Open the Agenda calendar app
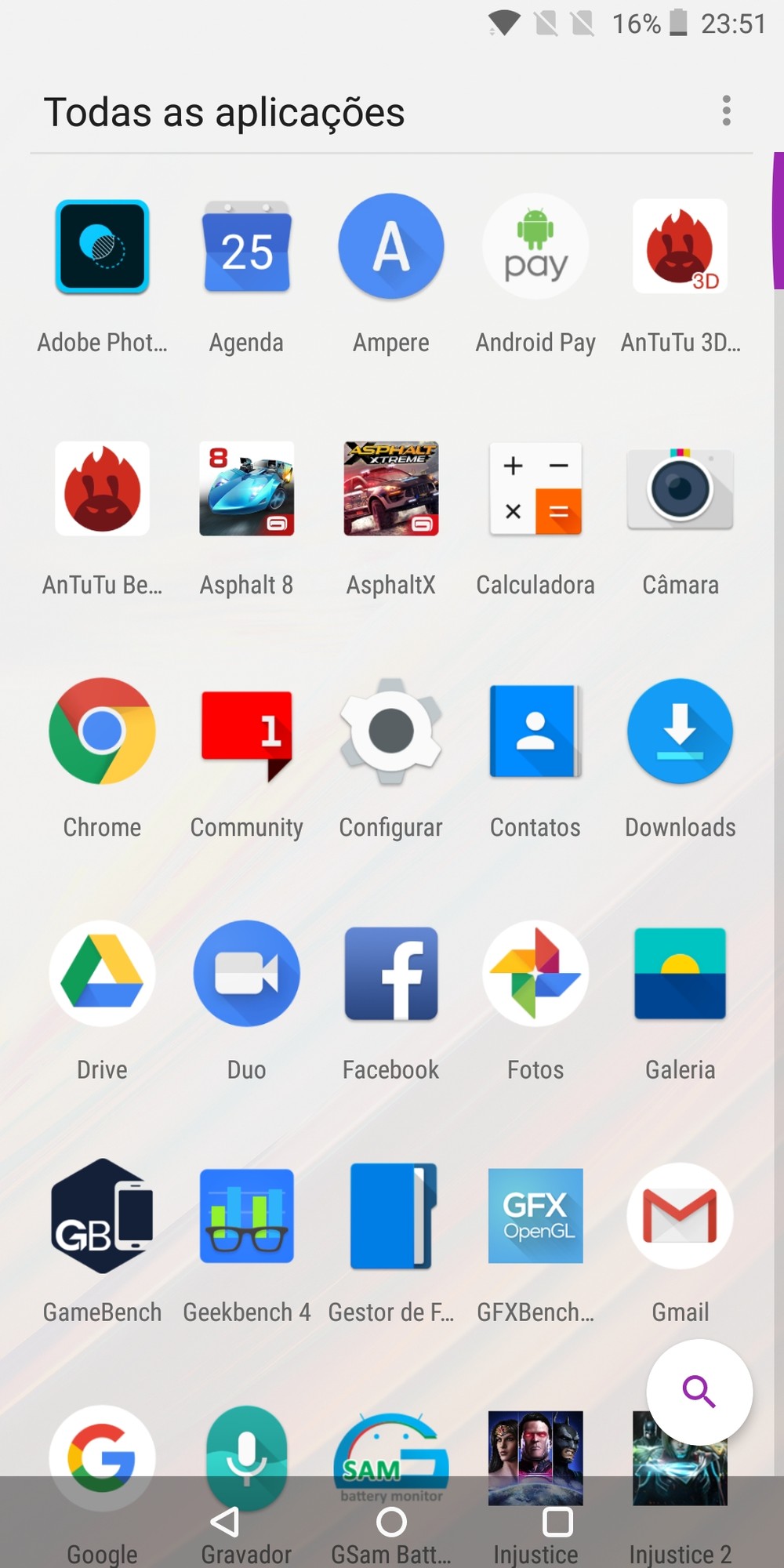784x1568 pixels. pos(246,248)
